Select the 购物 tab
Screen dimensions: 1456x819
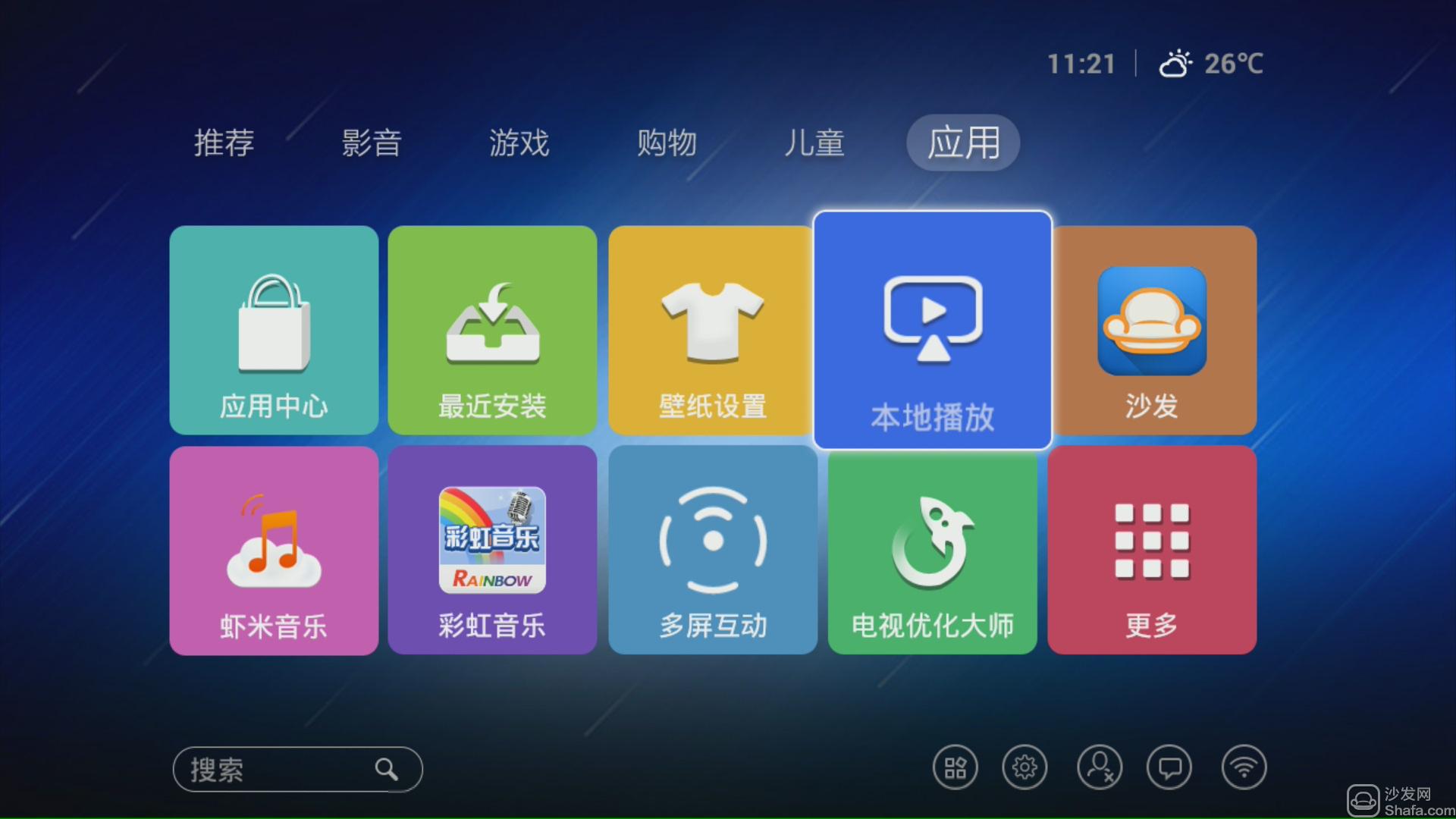667,143
